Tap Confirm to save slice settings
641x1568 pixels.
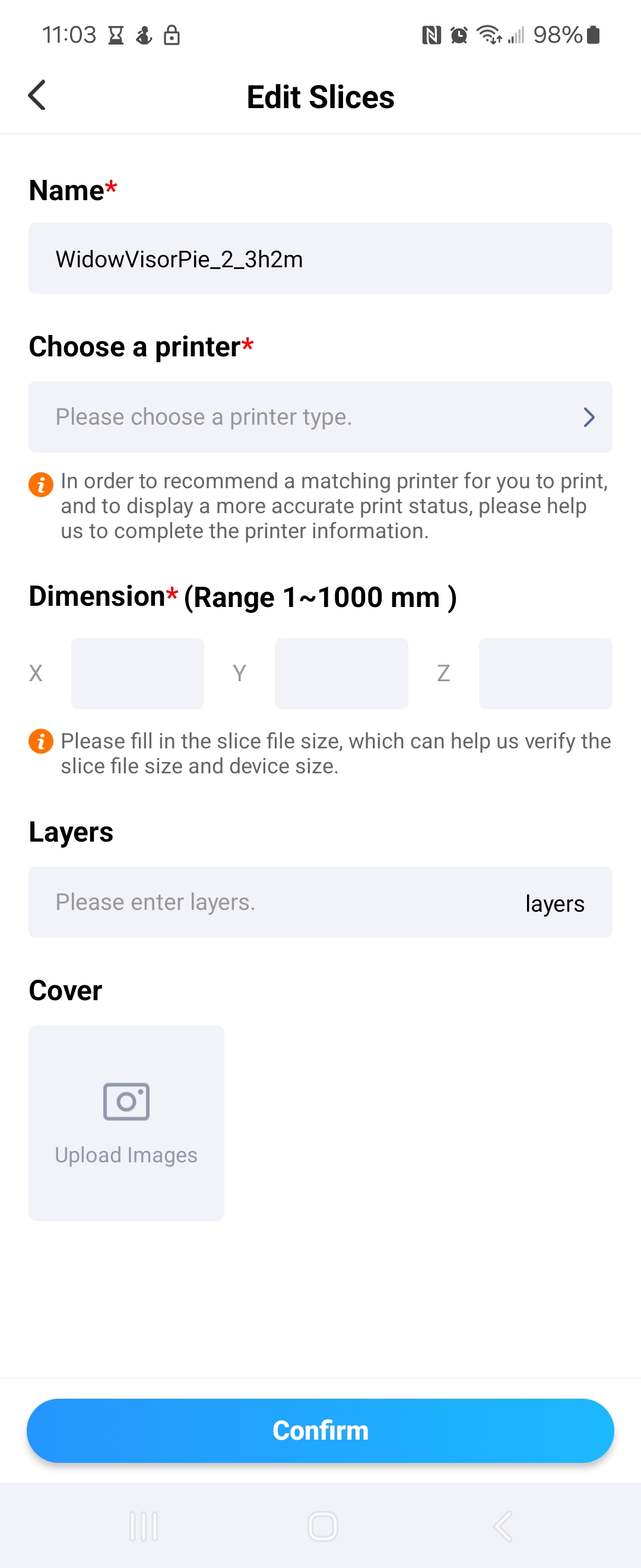(x=320, y=1430)
